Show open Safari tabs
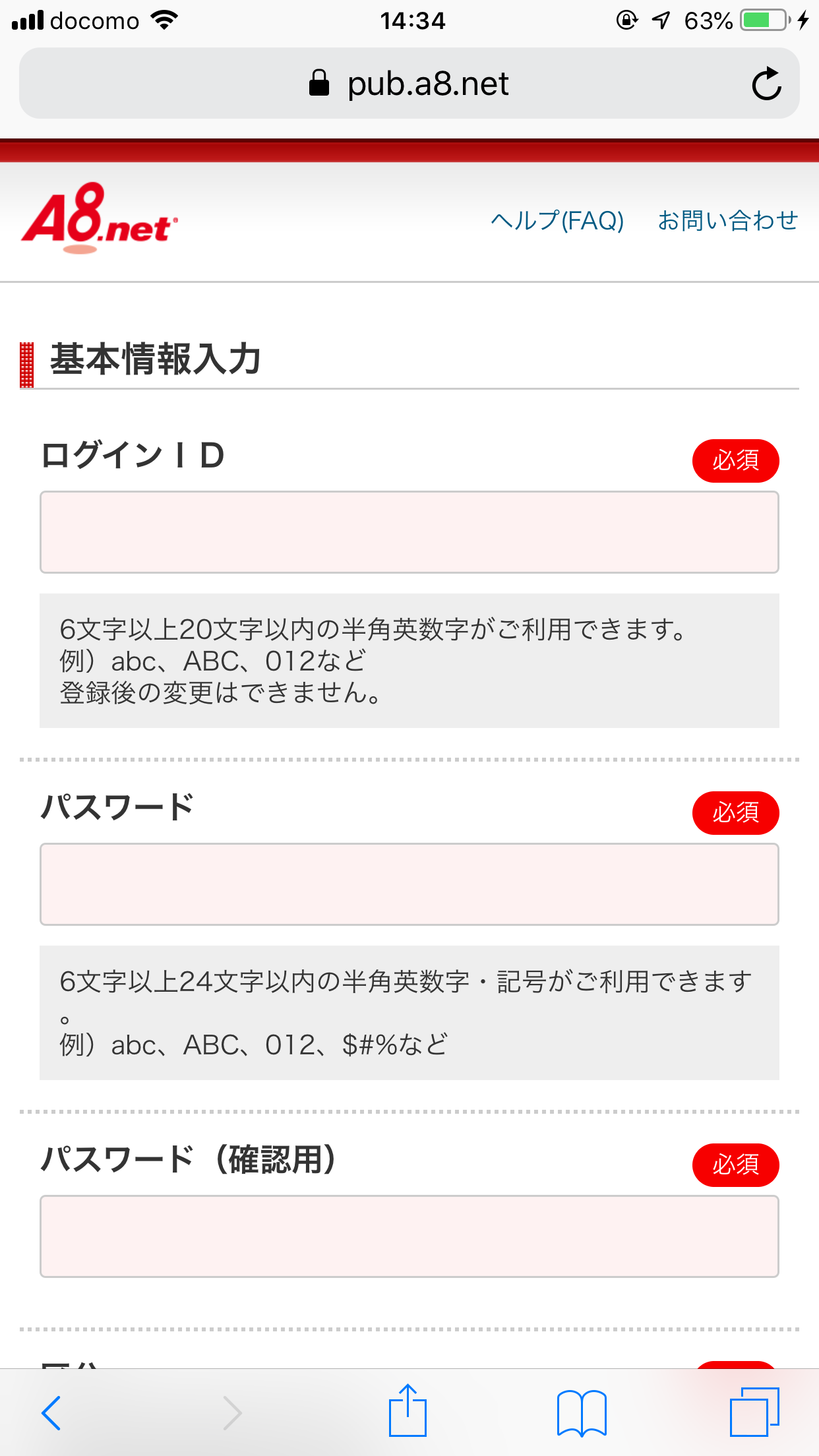Screen dimensions: 819x1456 click(x=755, y=1412)
